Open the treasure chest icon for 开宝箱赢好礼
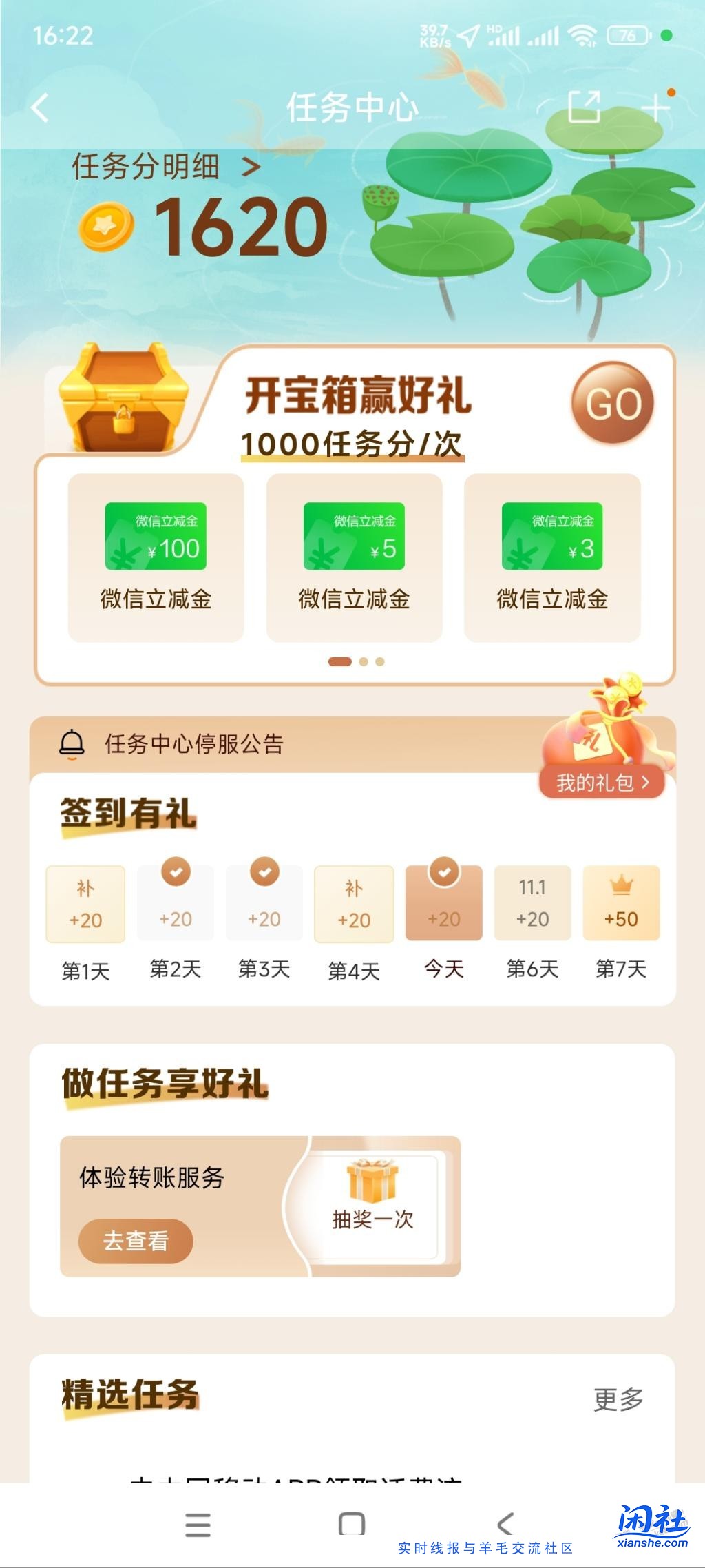This screenshot has width=705, height=1568. pyautogui.click(x=124, y=400)
